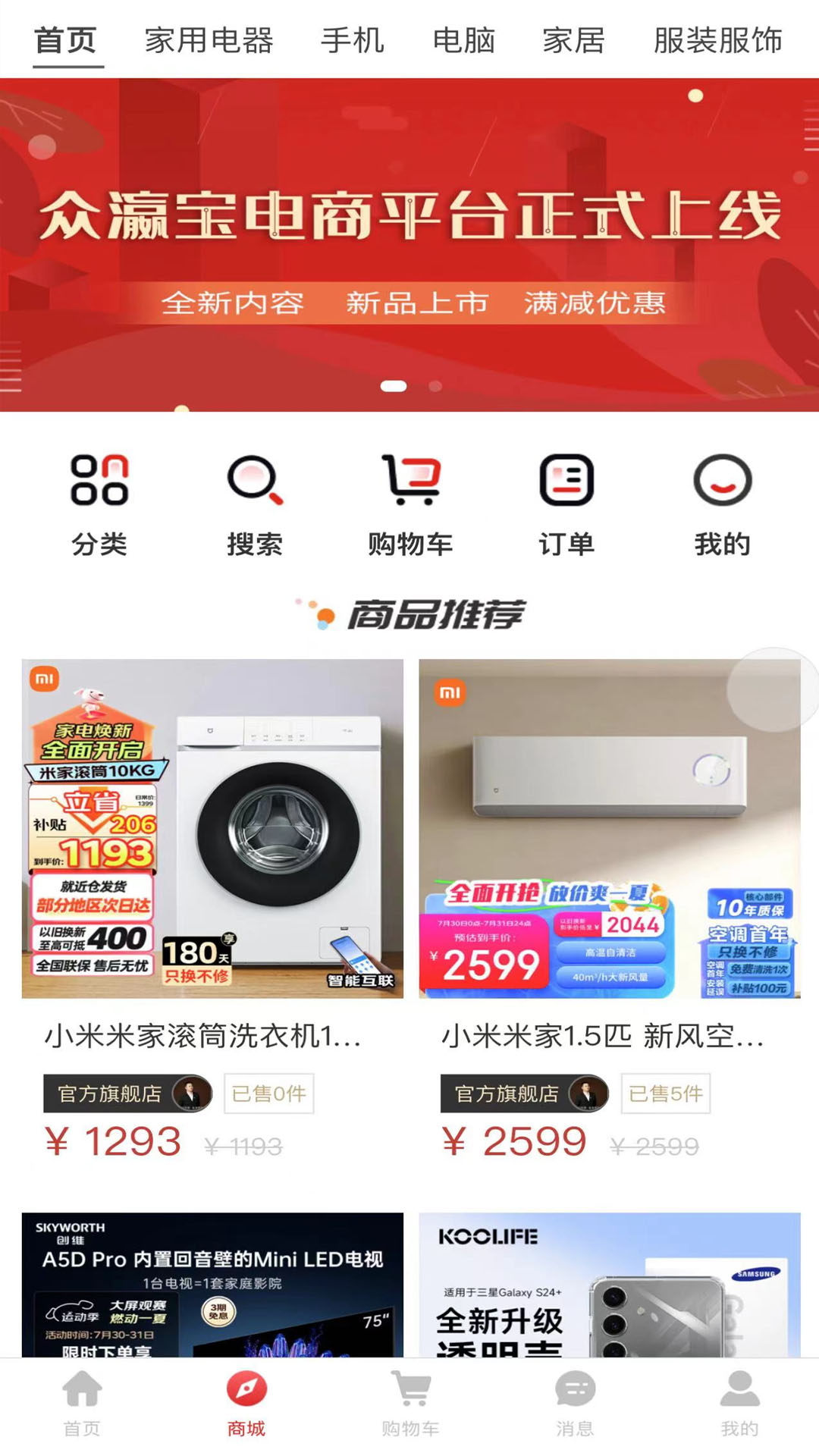The height and width of the screenshot is (1456, 819).
Task: View 订单 orders shortcut
Action: tap(566, 506)
